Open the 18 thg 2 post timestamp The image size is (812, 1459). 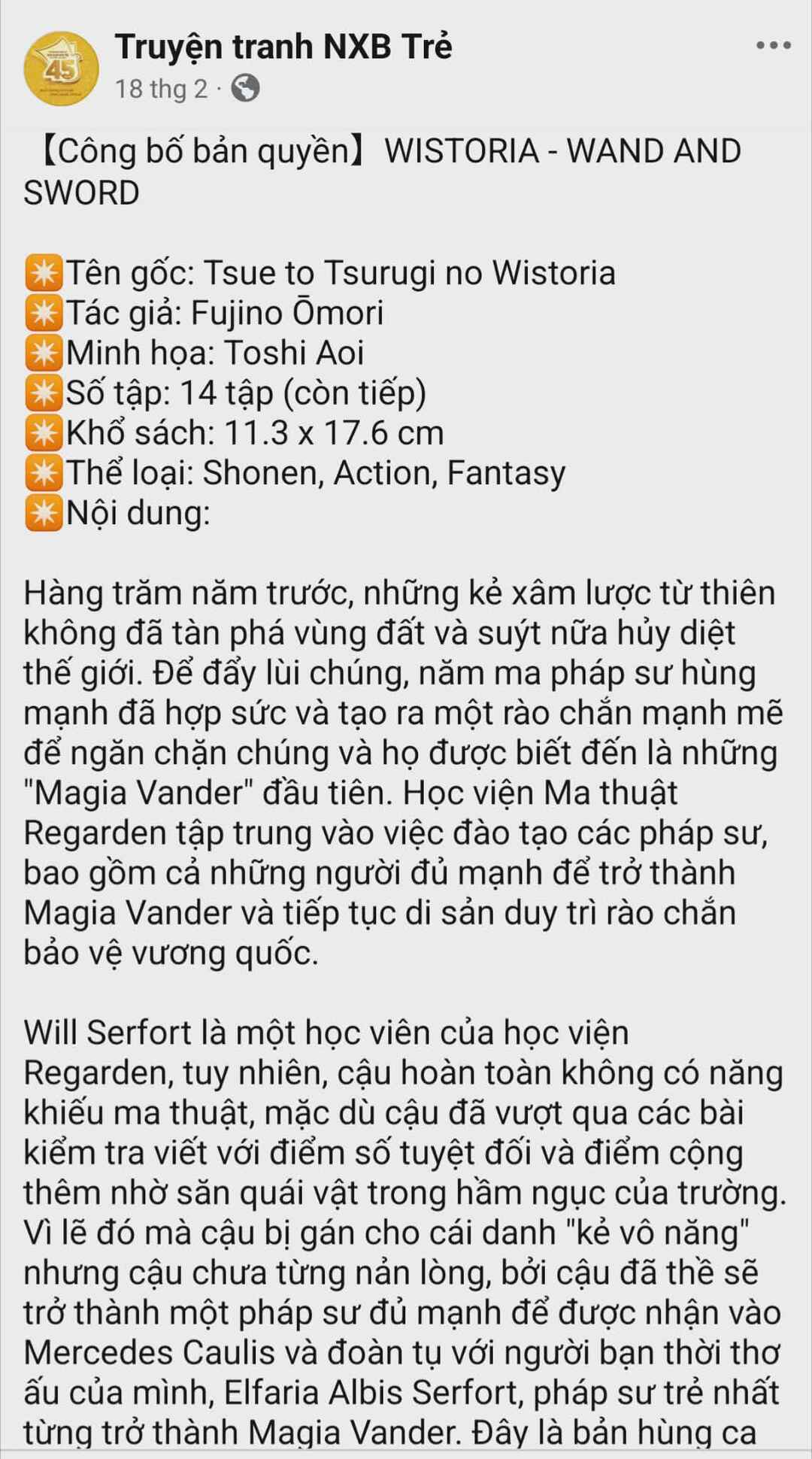pyautogui.click(x=161, y=89)
